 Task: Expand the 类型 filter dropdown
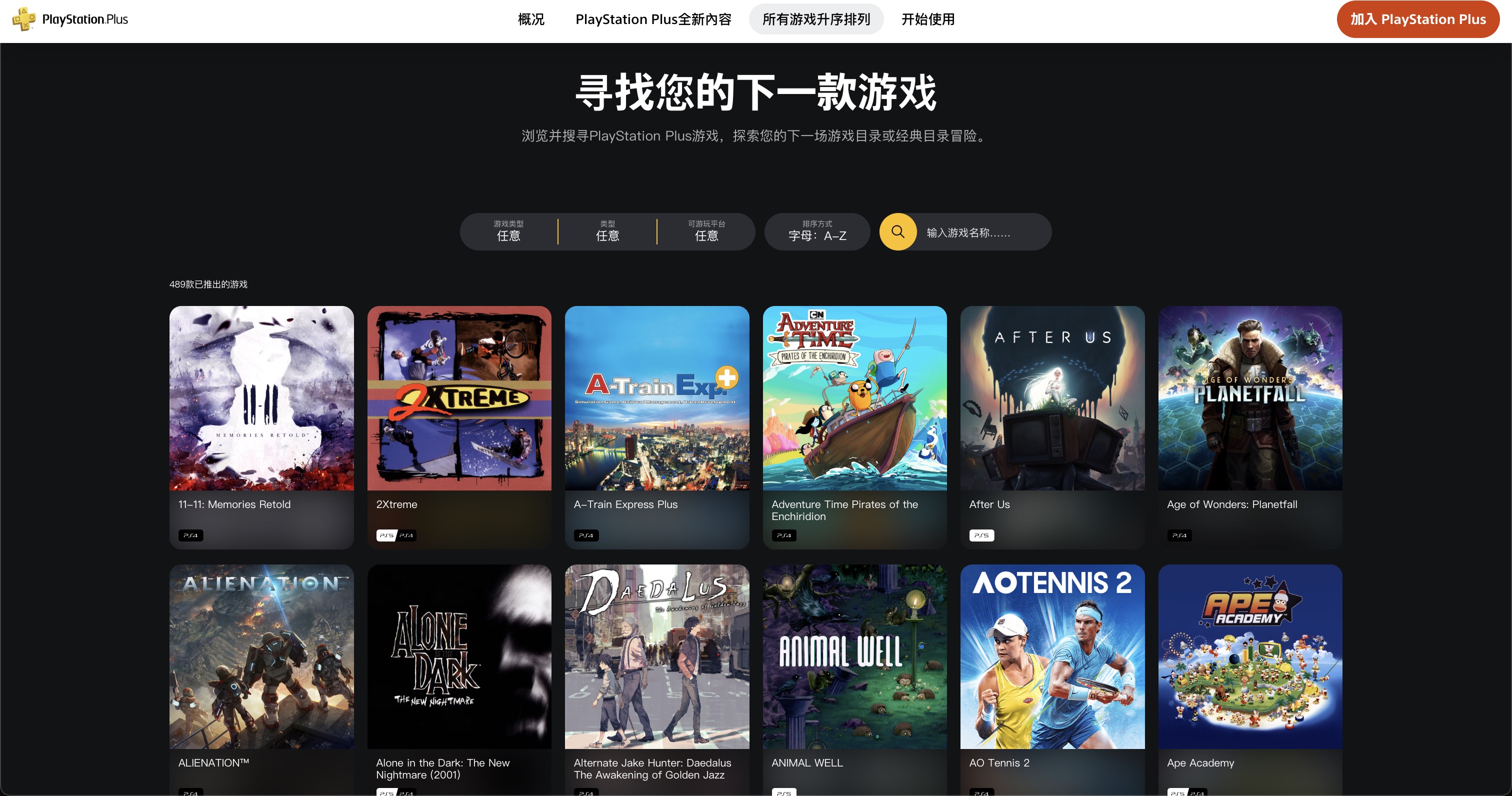[607, 232]
